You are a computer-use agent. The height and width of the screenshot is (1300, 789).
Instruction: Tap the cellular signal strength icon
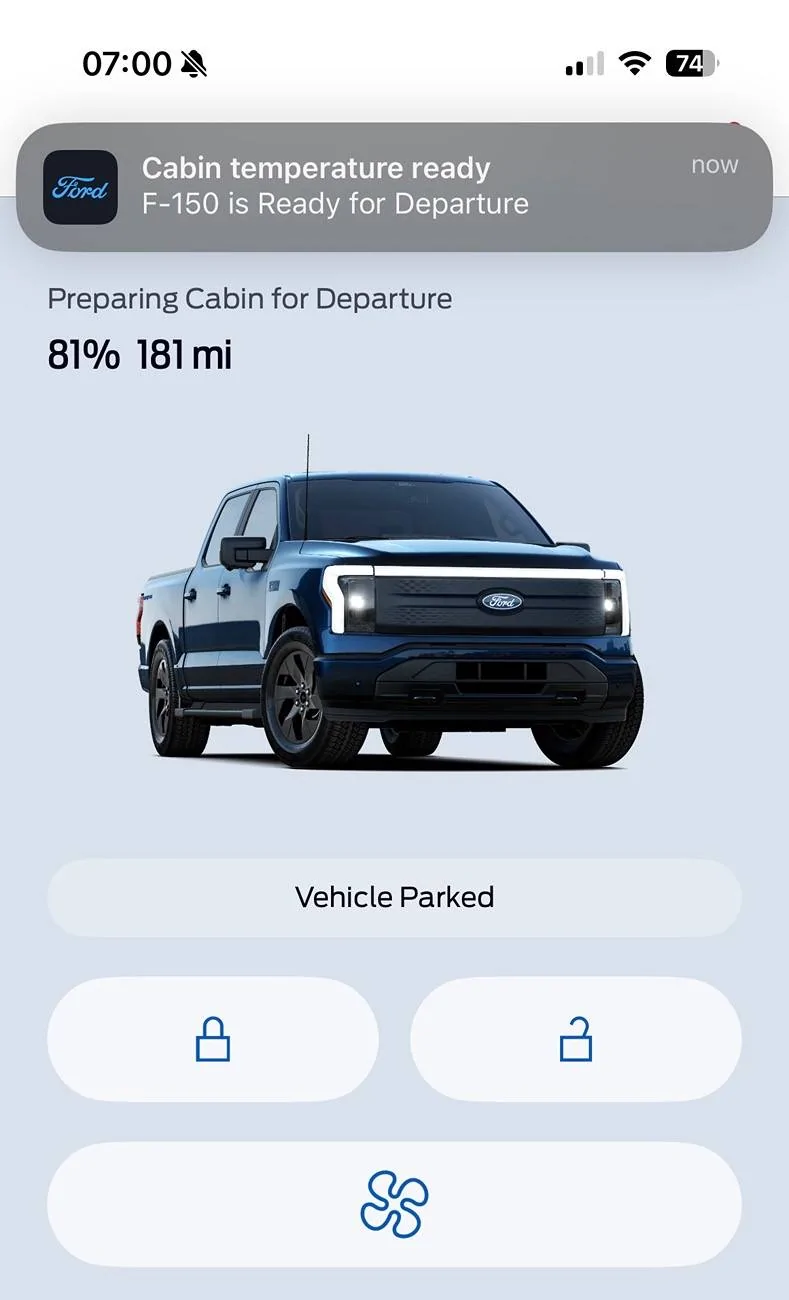click(x=585, y=62)
